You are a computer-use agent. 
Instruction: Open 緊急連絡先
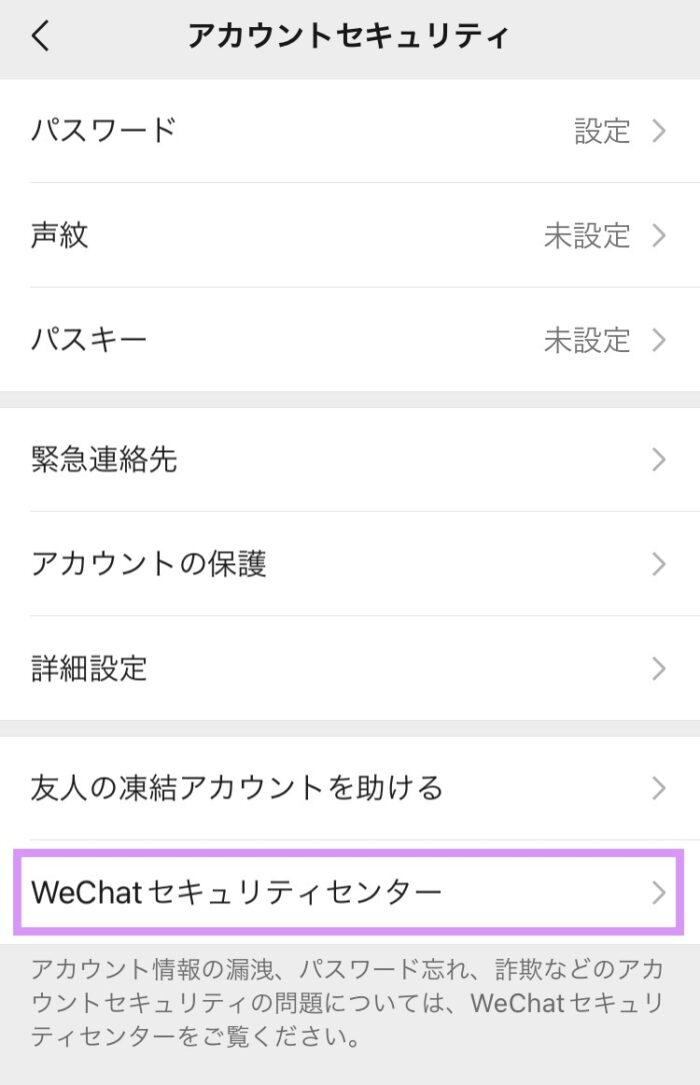(x=349, y=460)
